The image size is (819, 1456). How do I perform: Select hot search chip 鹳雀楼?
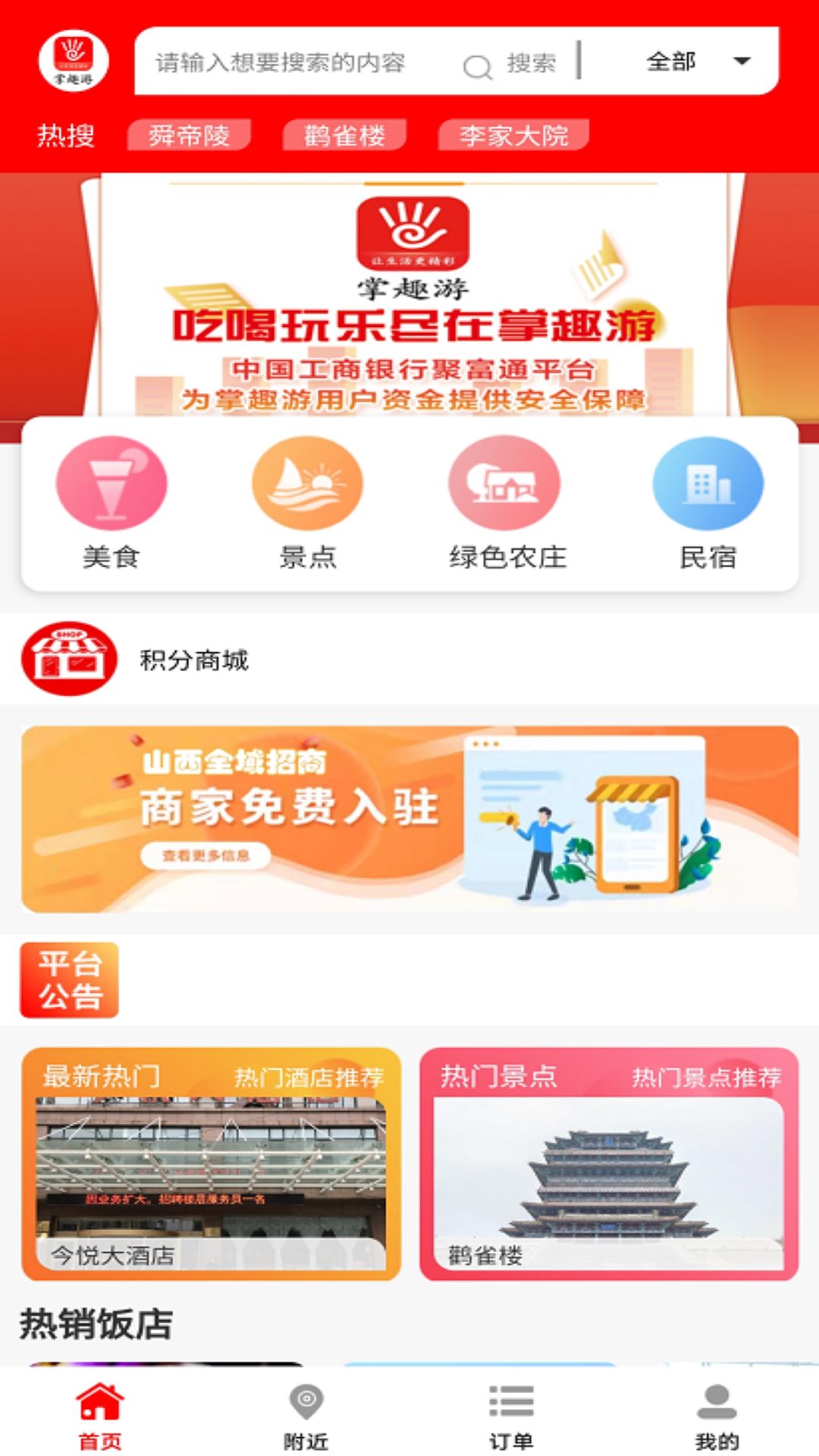pos(344,136)
